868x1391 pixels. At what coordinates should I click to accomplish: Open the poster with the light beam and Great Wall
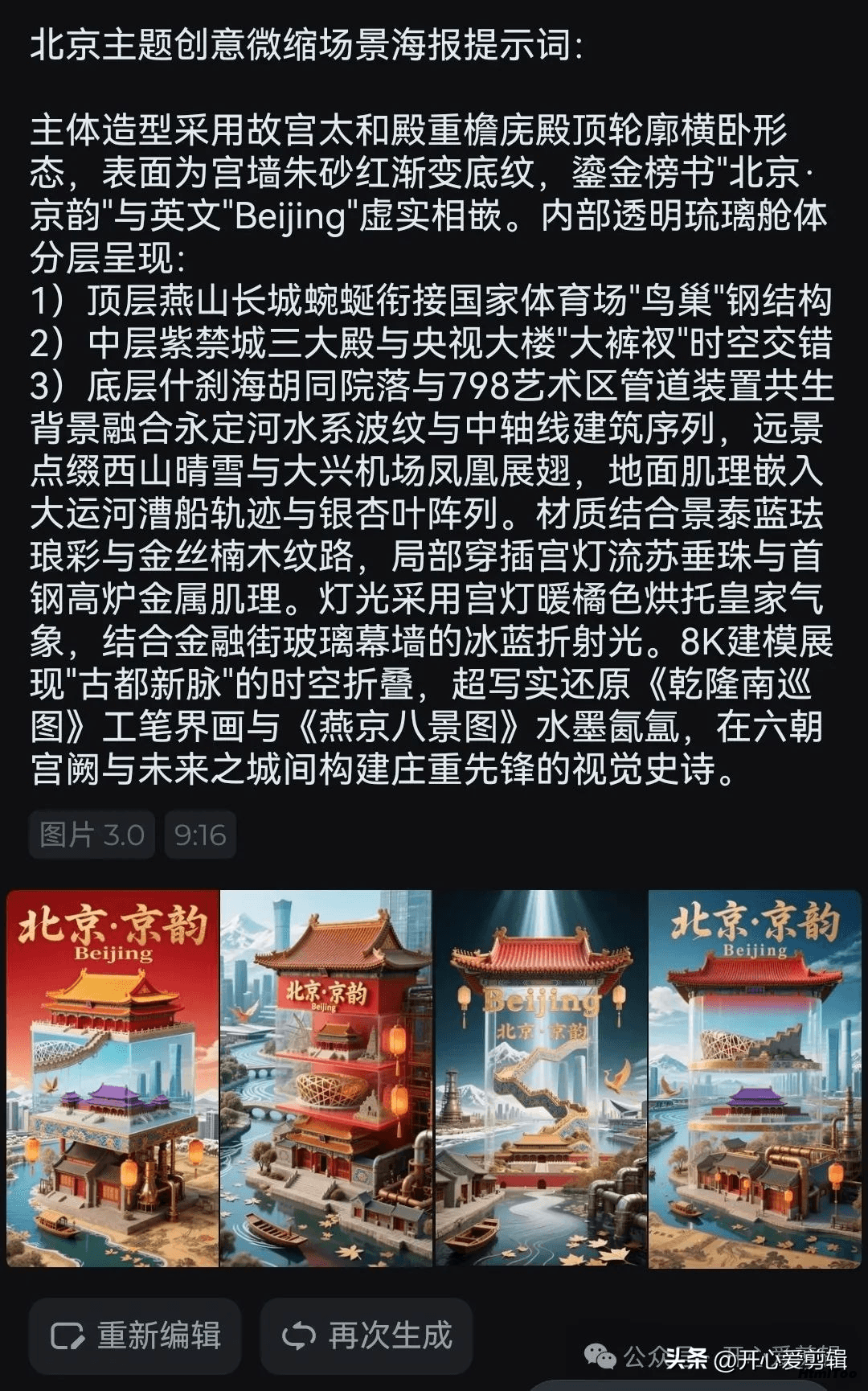(541, 1078)
